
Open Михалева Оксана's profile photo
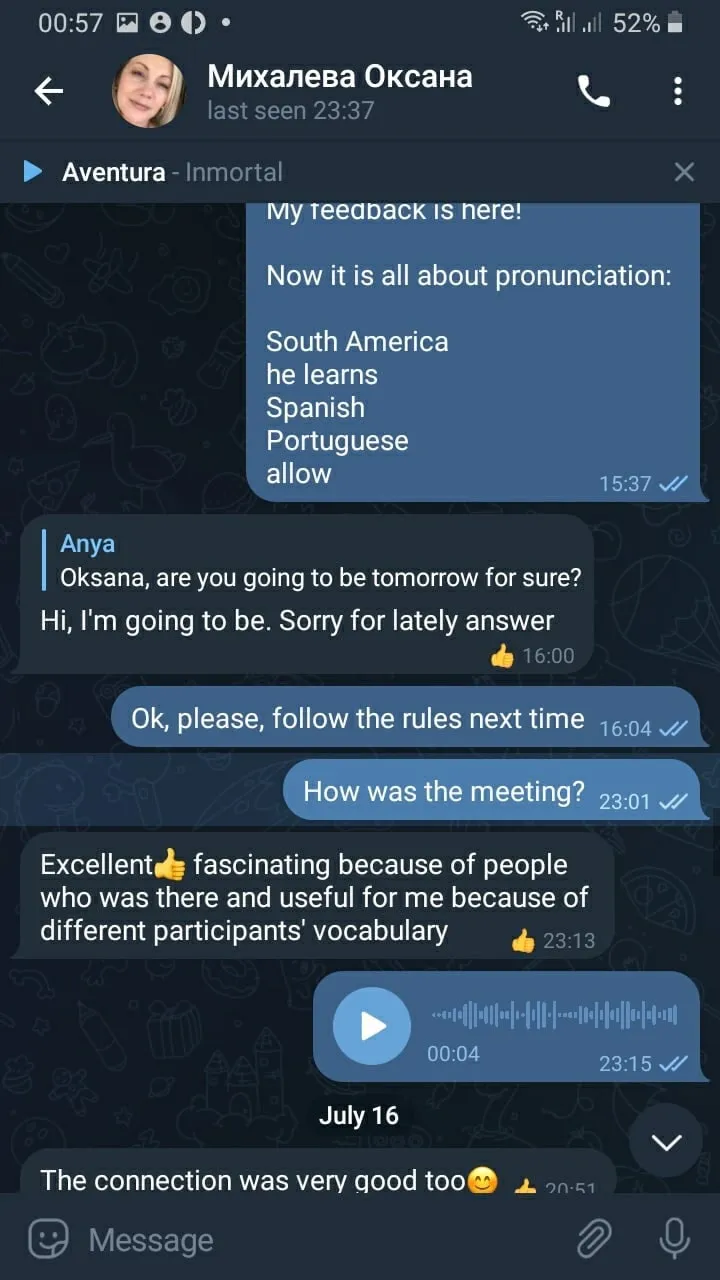coord(149,91)
